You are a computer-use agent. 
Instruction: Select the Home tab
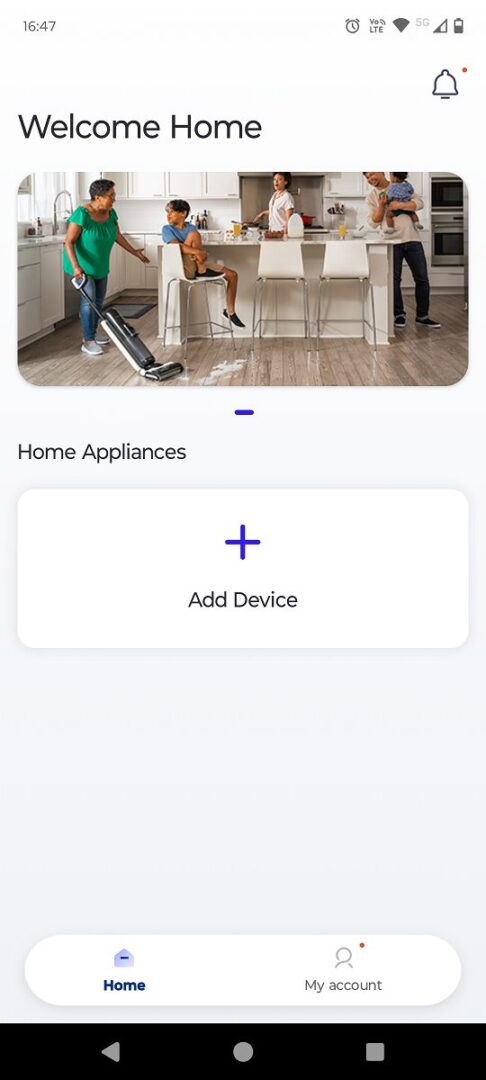tap(124, 970)
